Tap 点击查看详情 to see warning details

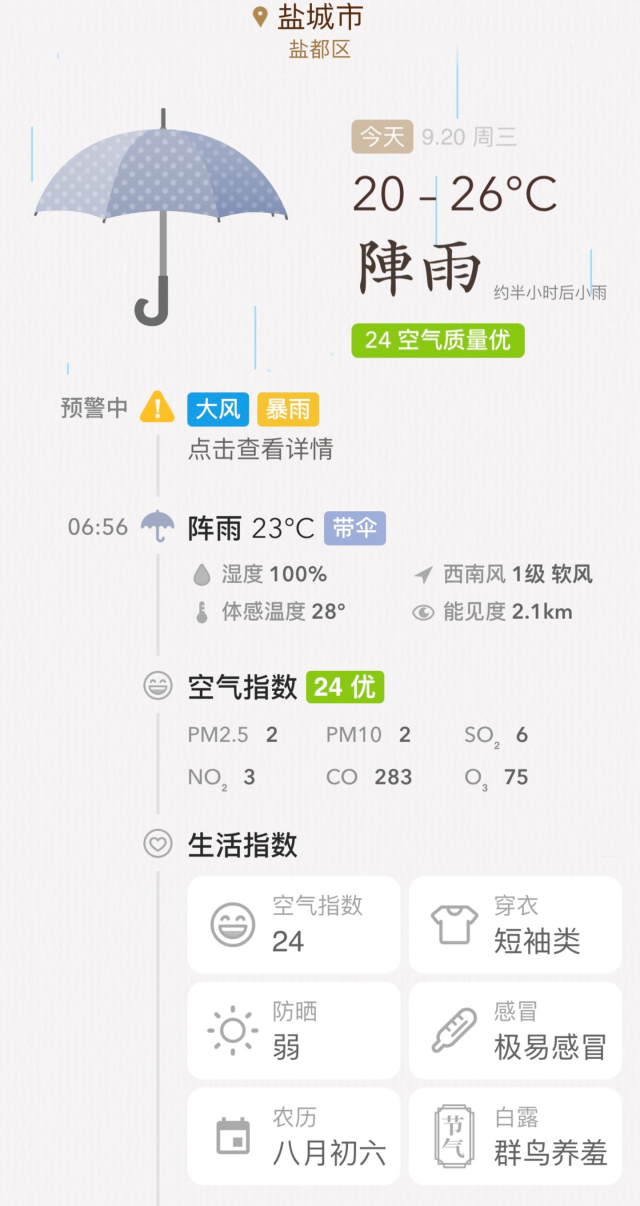click(x=260, y=449)
